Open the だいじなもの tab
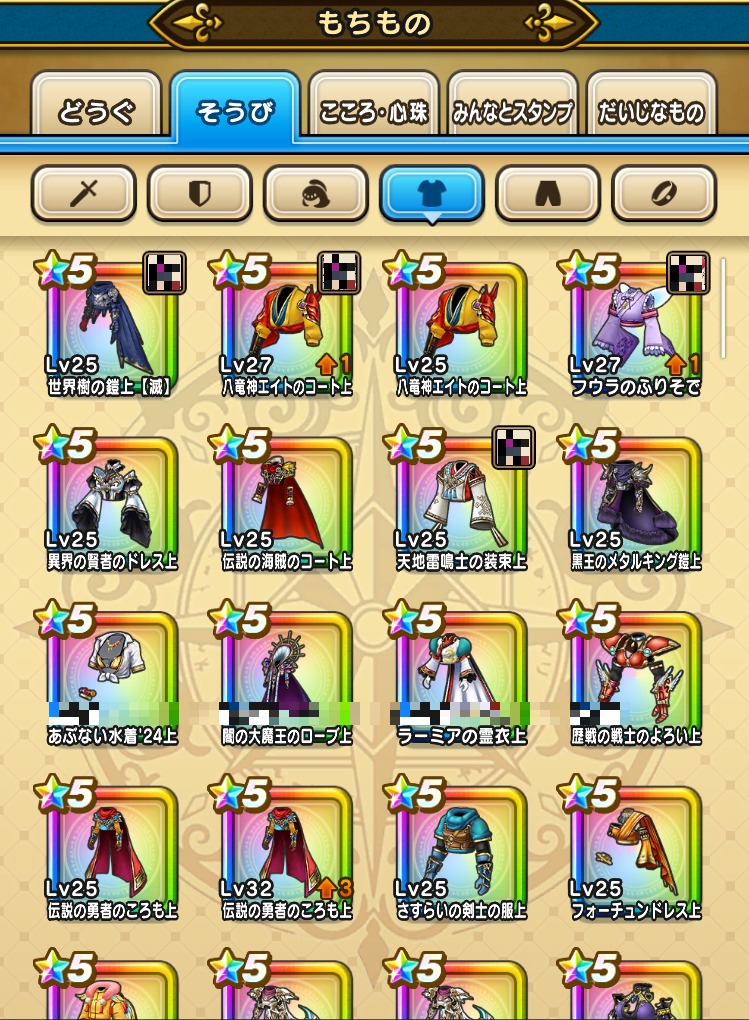The image size is (749, 1020). 652,111
